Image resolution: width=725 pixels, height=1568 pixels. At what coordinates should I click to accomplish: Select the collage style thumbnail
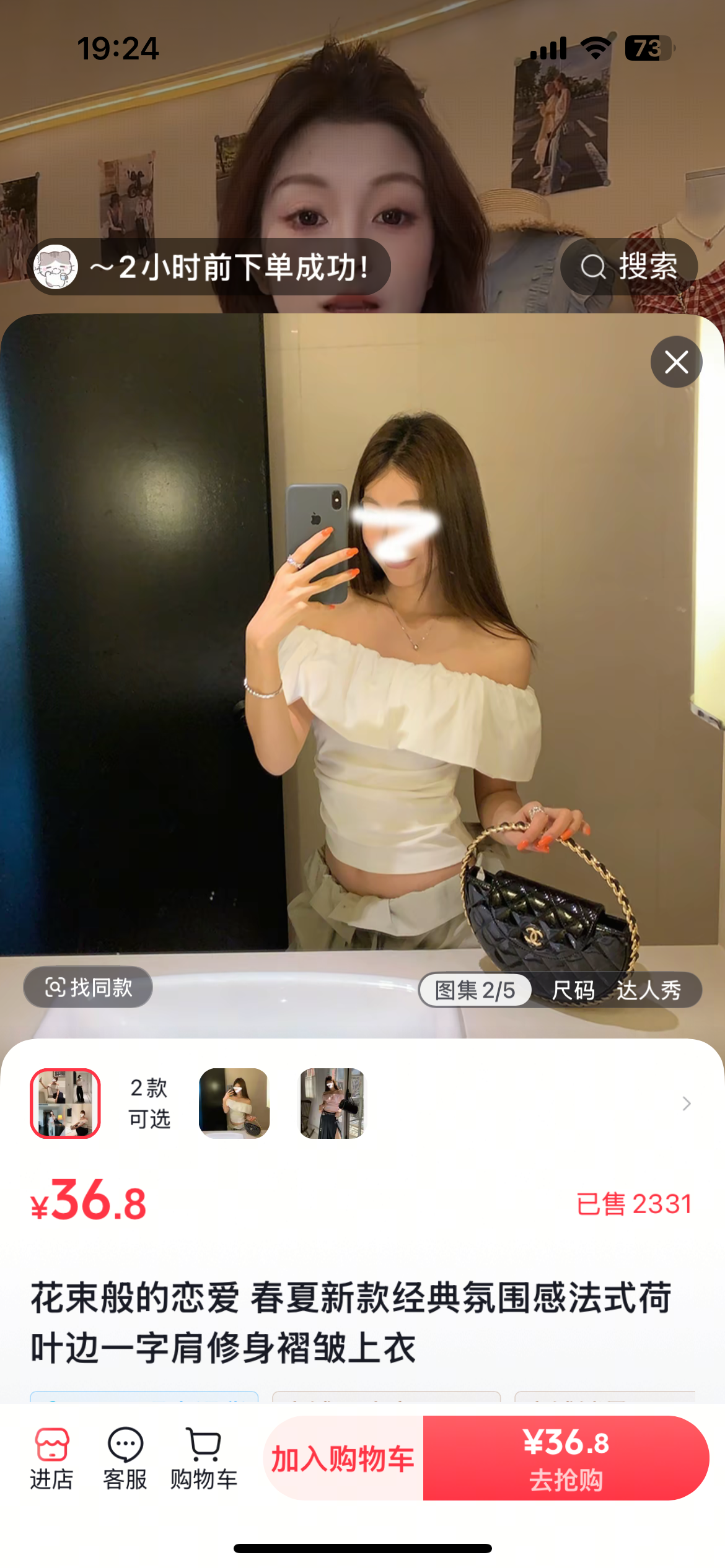click(x=66, y=1104)
